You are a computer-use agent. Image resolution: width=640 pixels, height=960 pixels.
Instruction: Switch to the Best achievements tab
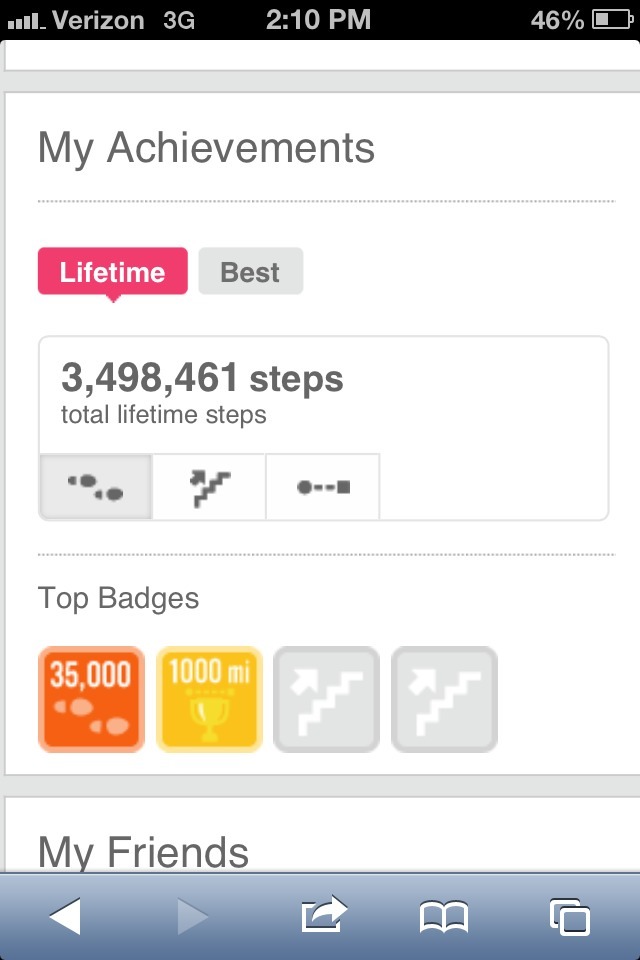(x=250, y=272)
